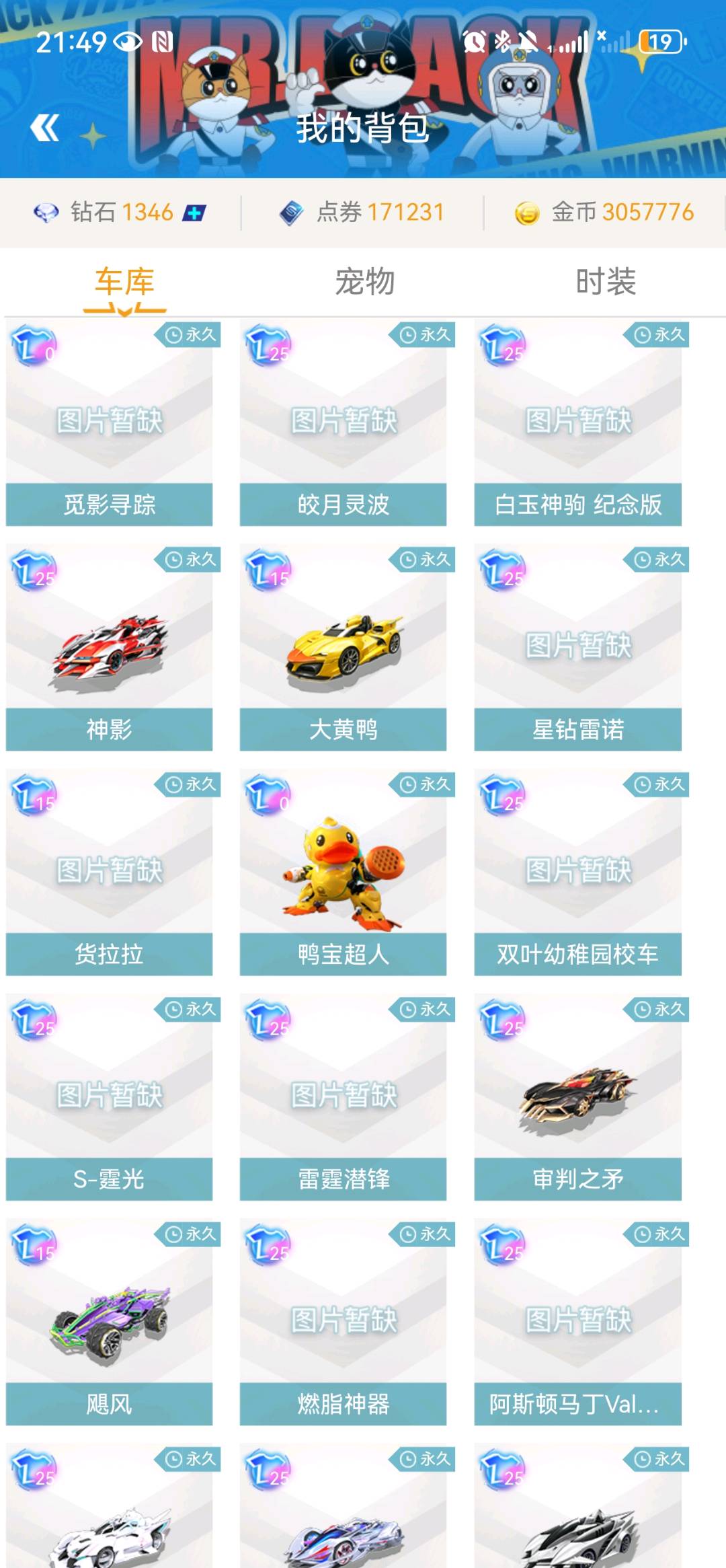The height and width of the screenshot is (1568, 726).
Task: Select the 车库 tab
Action: 124,281
